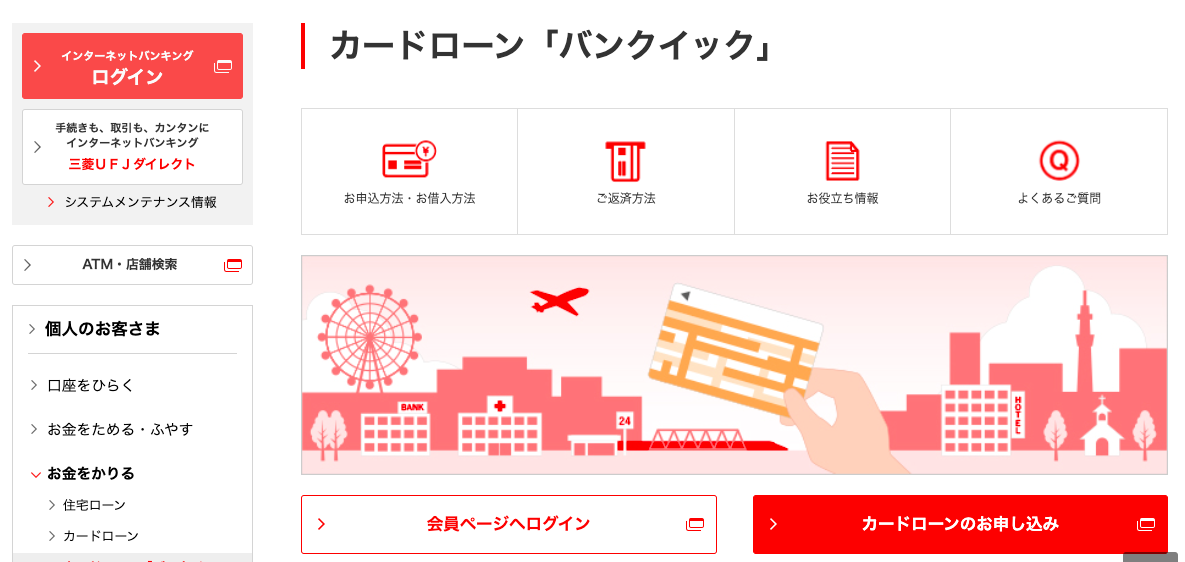Open ご返済方法 tile
The height and width of the screenshot is (562, 1185).
(x=625, y=172)
